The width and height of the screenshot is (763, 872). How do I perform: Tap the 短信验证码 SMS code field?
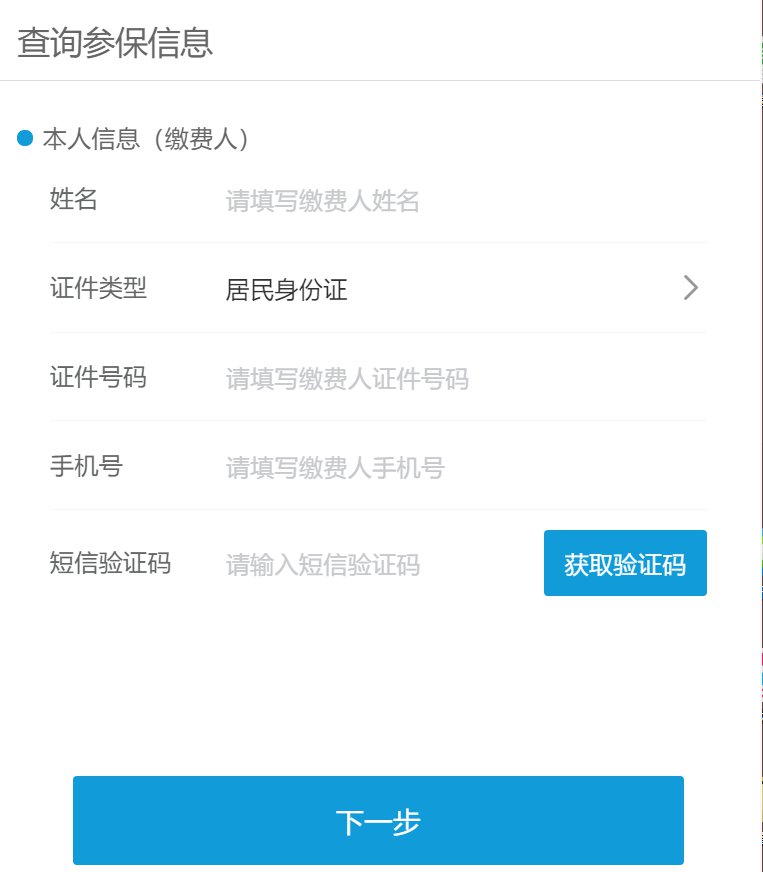pyautogui.click(x=370, y=565)
